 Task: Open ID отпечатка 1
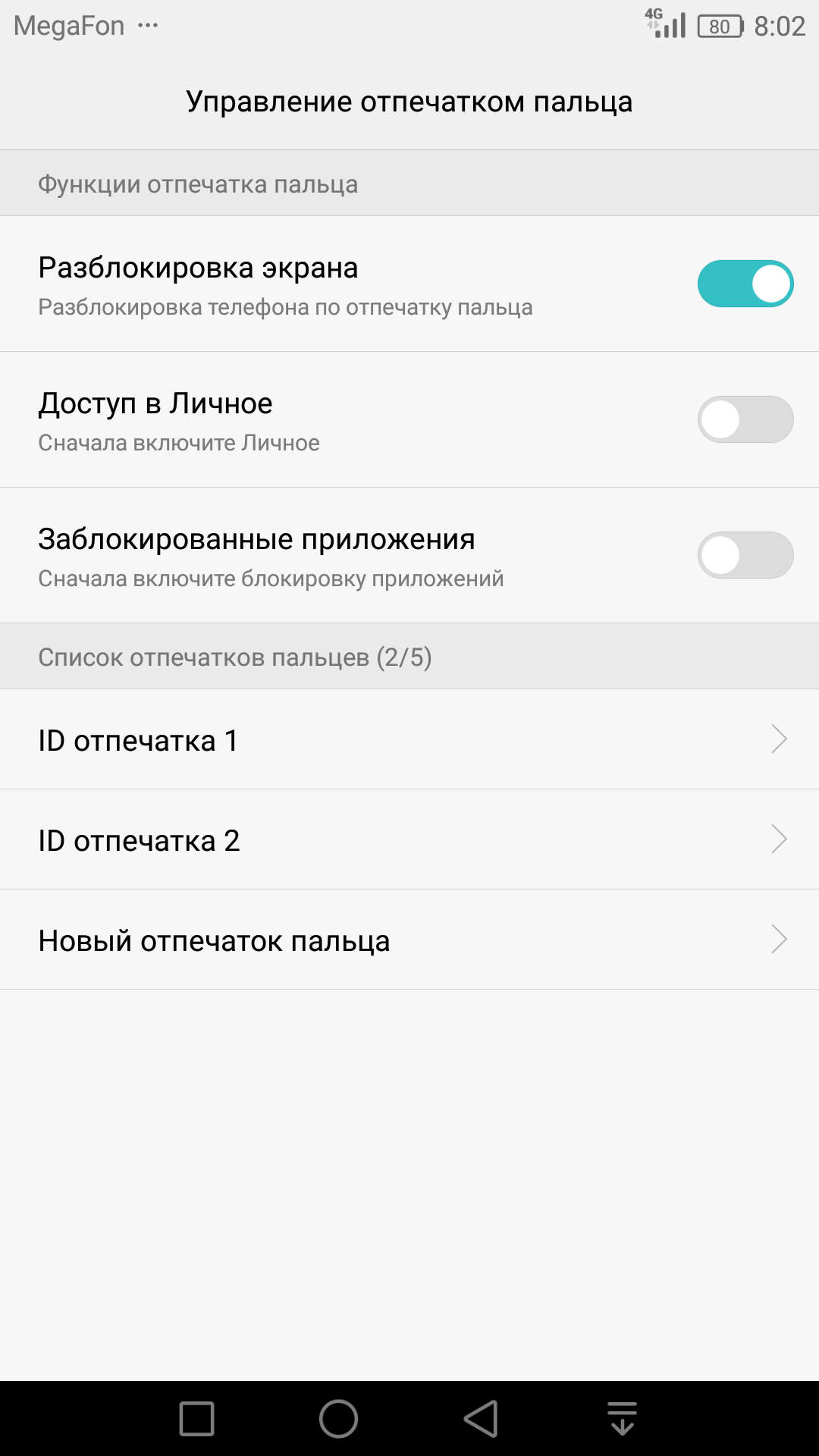pyautogui.click(x=409, y=739)
